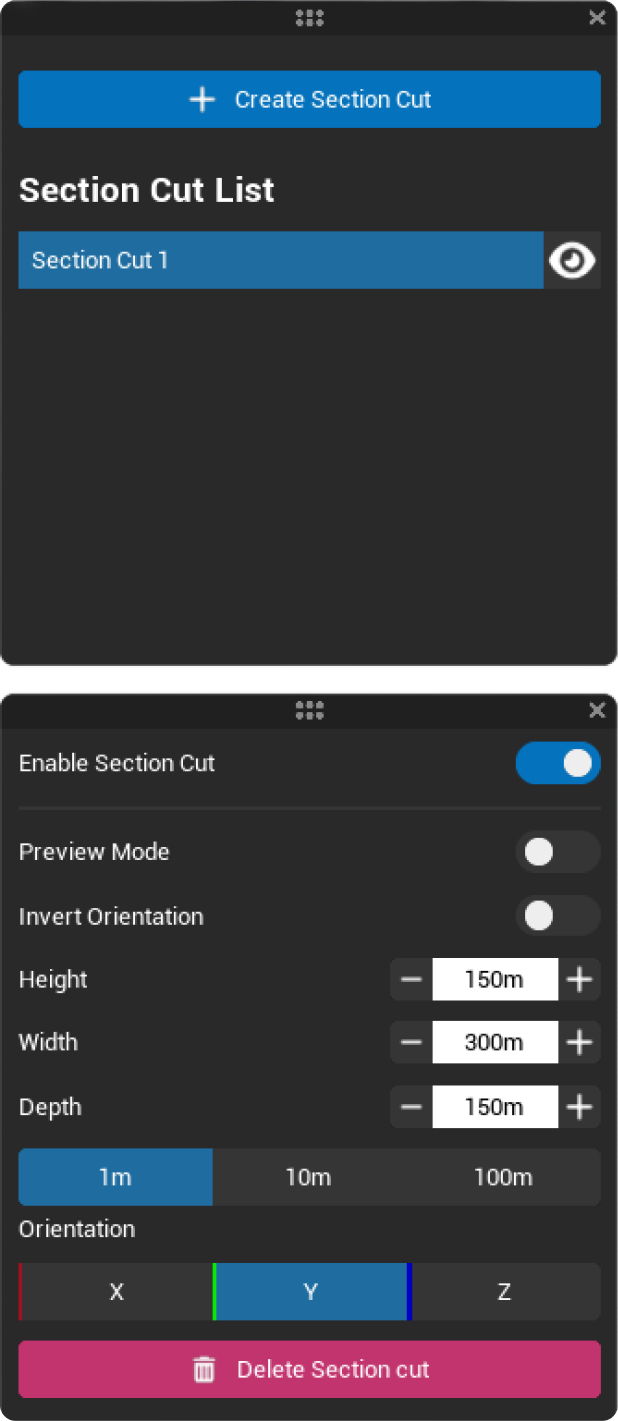This screenshot has width=618, height=1421.
Task: Set orientation to Z axis
Action: click(504, 1292)
